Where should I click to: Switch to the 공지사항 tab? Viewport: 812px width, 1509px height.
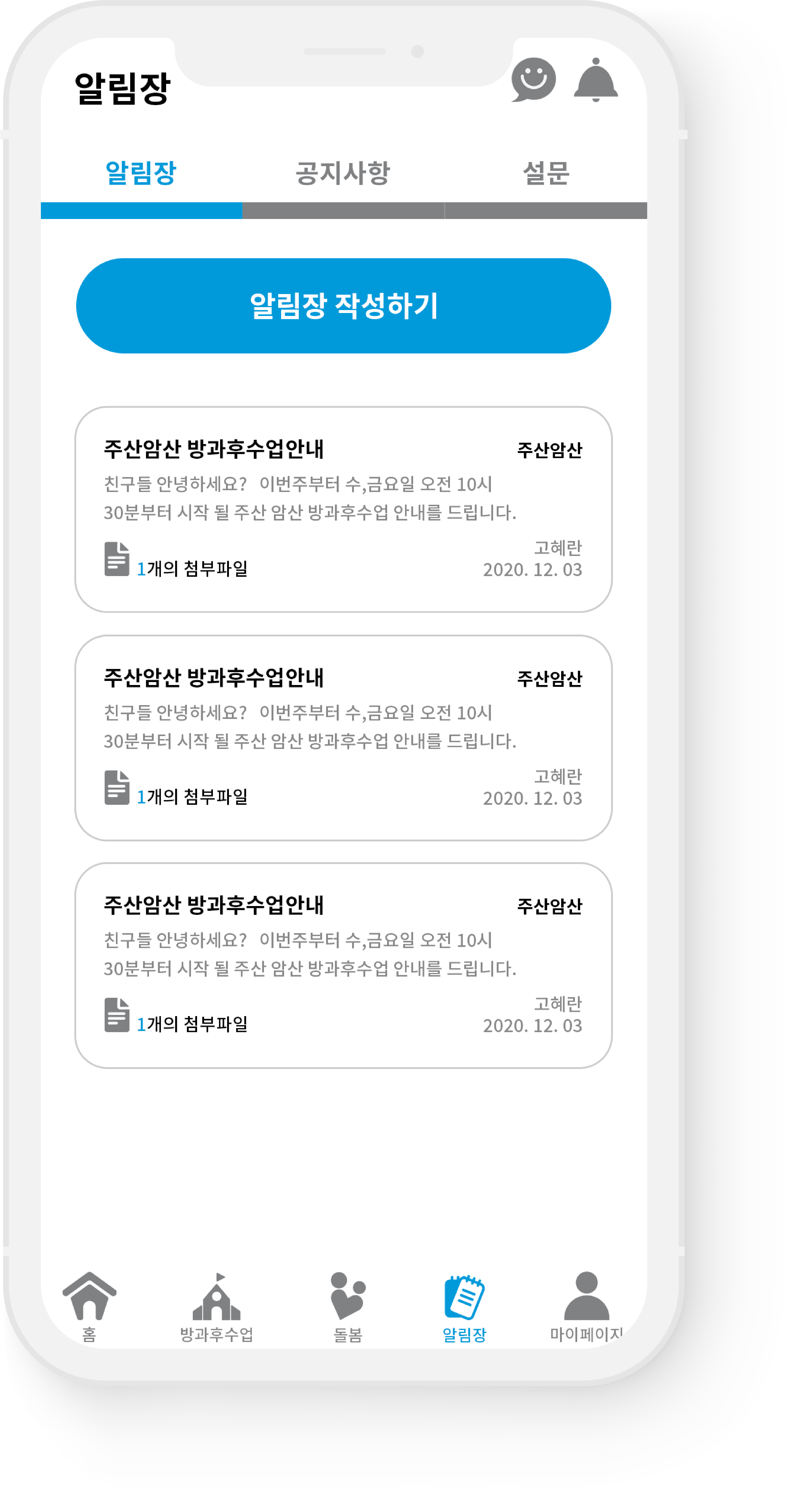coord(343,173)
